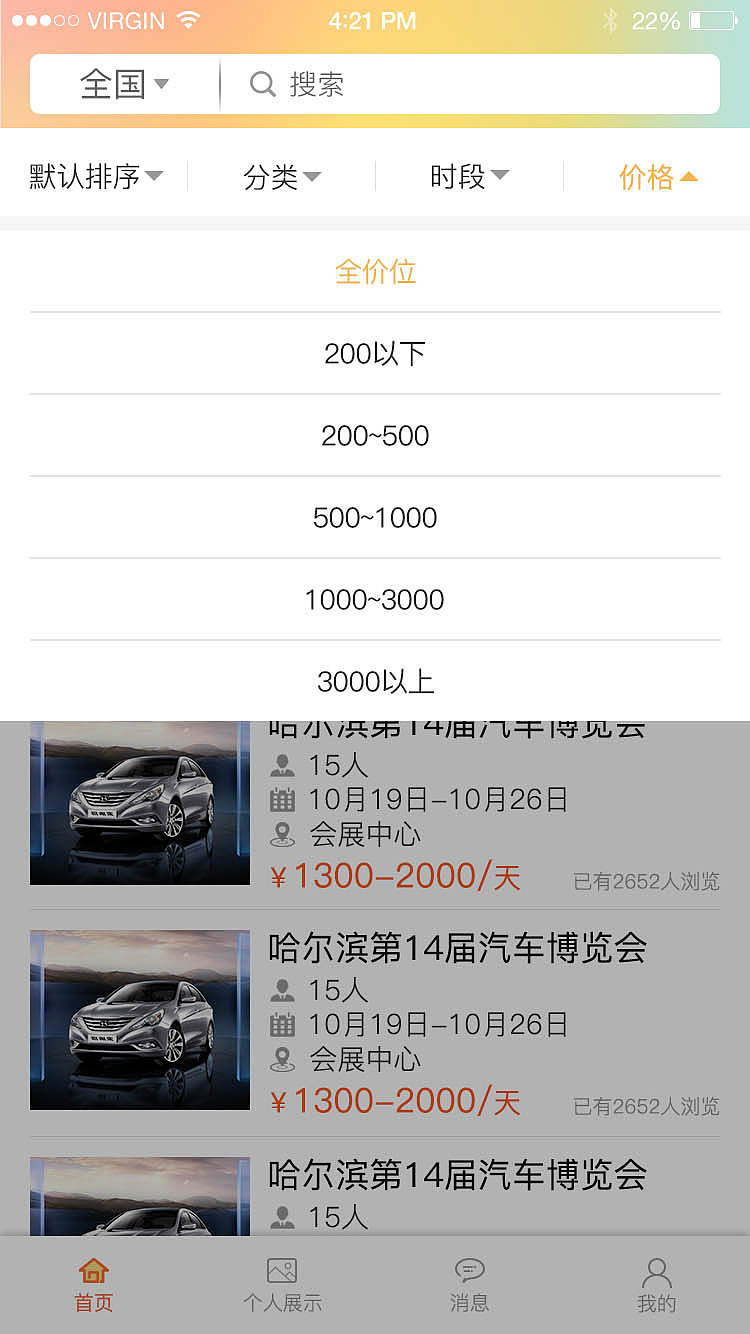Image resolution: width=750 pixels, height=1334 pixels.
Task: Open the 默认排序 sort dropdown
Action: (x=95, y=176)
